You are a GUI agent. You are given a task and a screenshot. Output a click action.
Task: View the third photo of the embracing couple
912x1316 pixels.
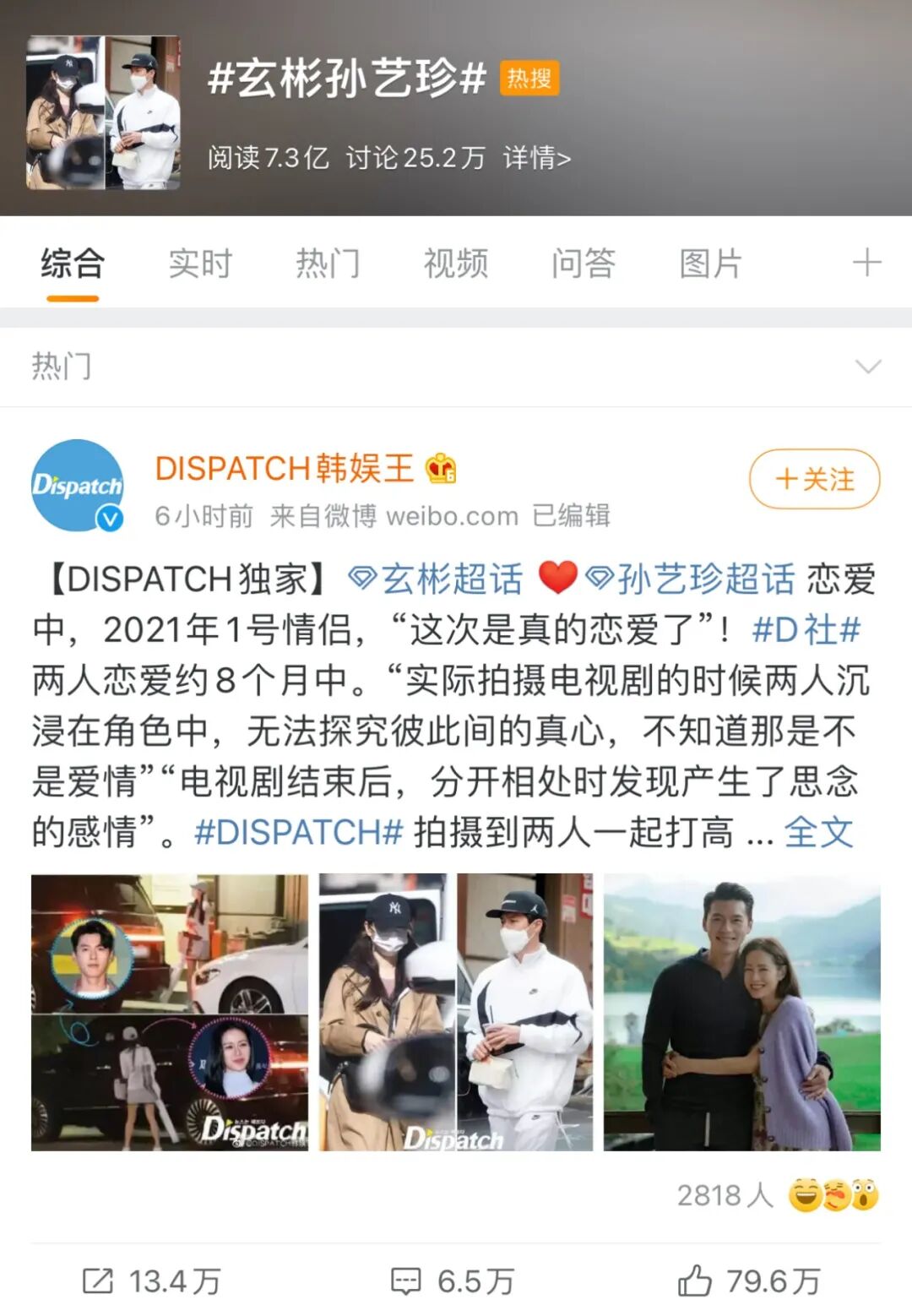click(741, 1012)
